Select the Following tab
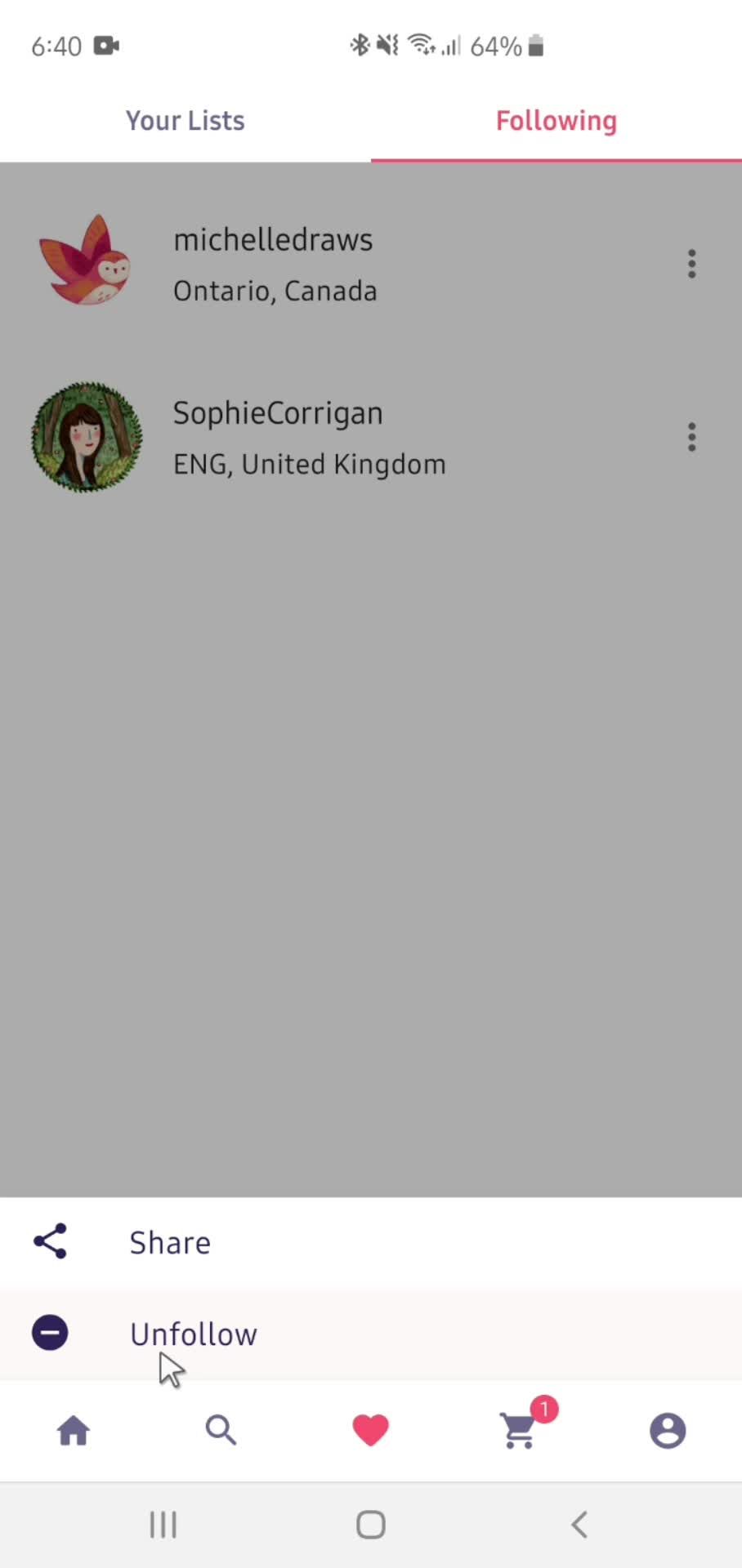Screen dimensions: 742x1568 click(x=556, y=121)
